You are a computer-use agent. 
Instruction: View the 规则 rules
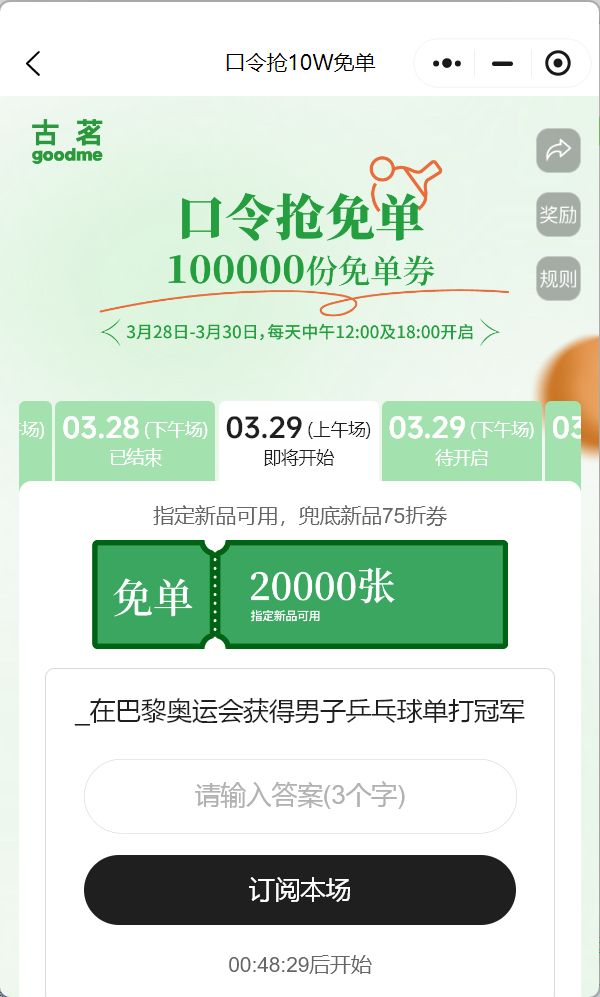pos(557,278)
